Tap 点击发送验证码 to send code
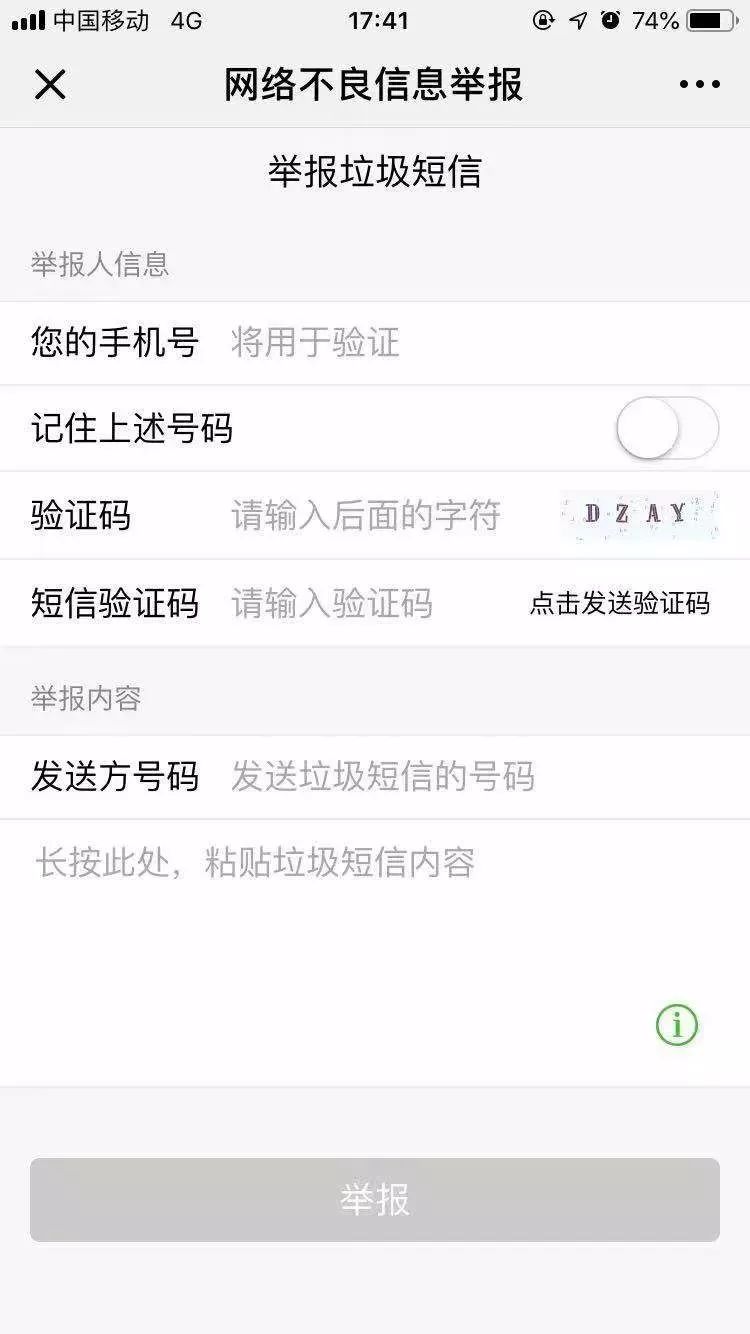Viewport: 750px width, 1334px height. click(x=620, y=603)
